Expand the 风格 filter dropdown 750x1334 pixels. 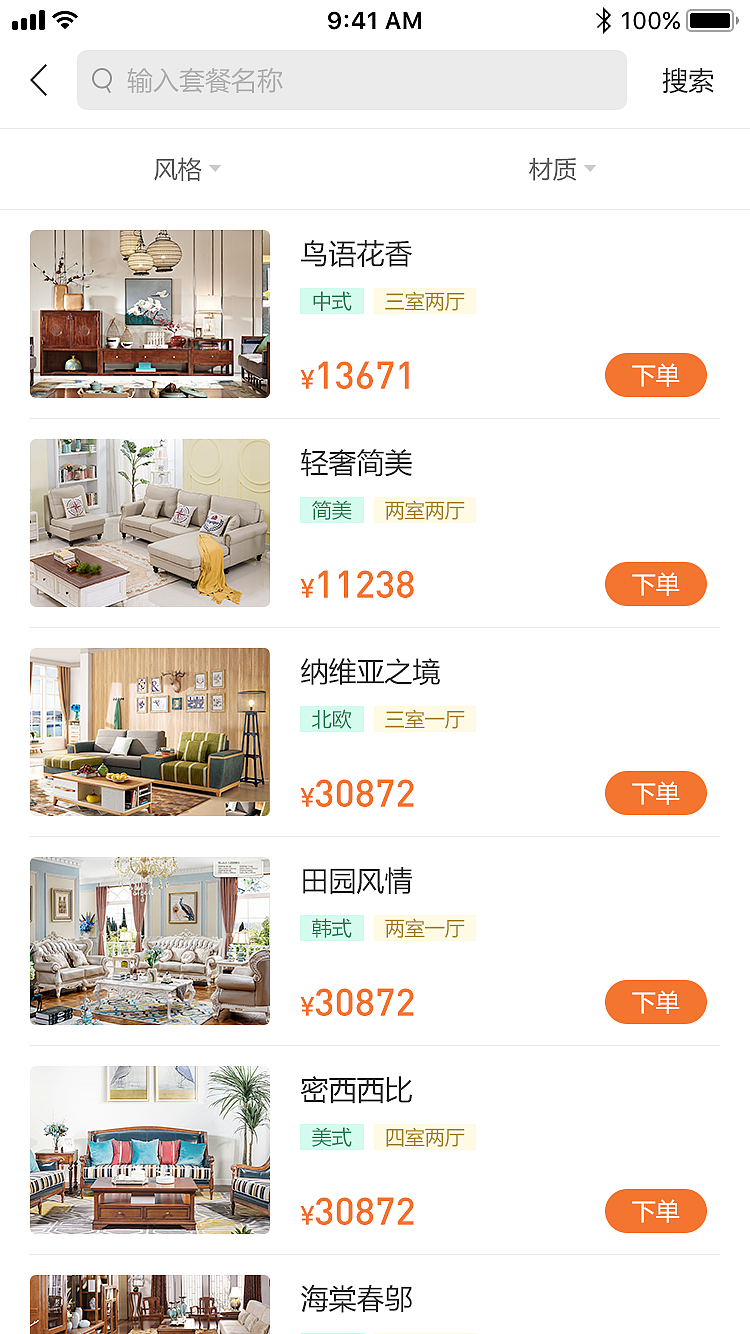tap(187, 169)
